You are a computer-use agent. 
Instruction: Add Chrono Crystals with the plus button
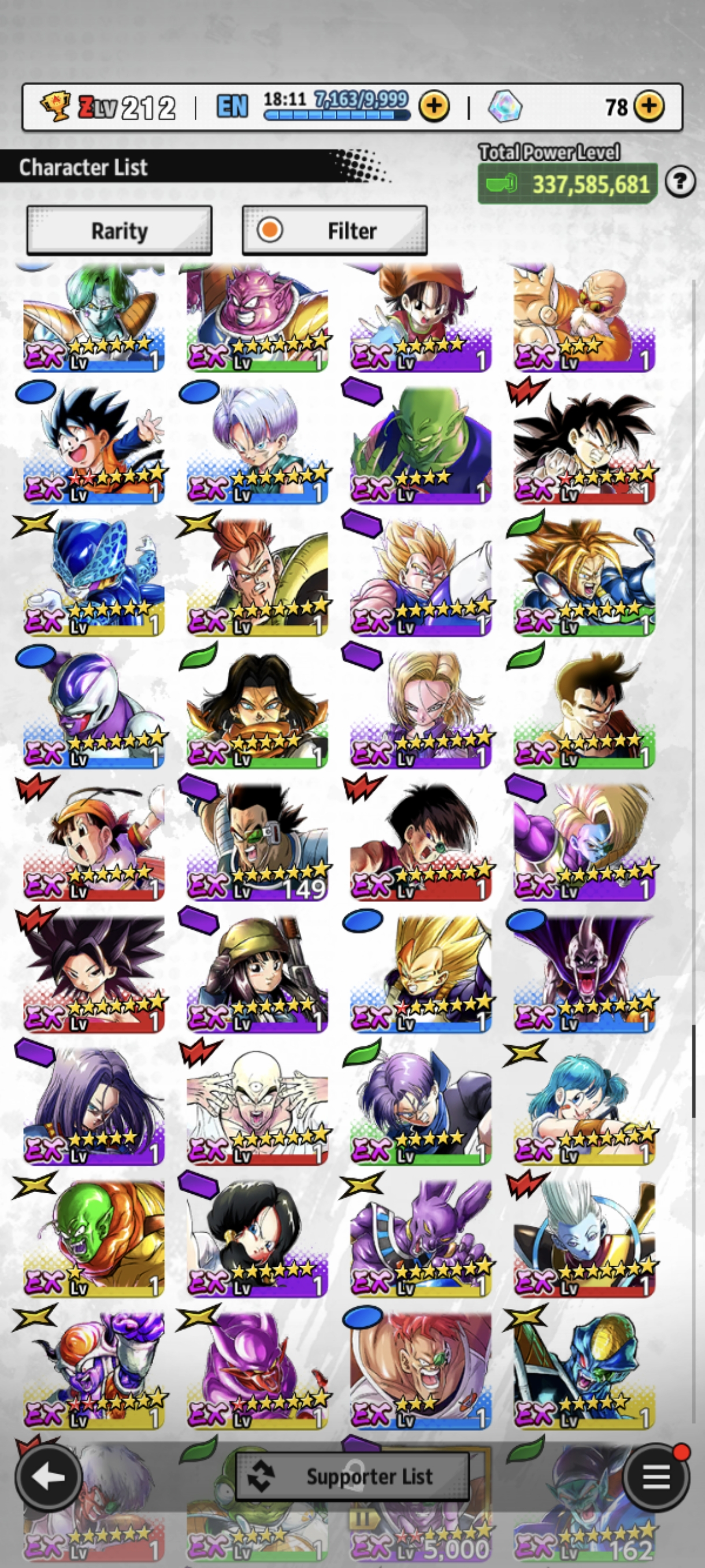click(649, 106)
